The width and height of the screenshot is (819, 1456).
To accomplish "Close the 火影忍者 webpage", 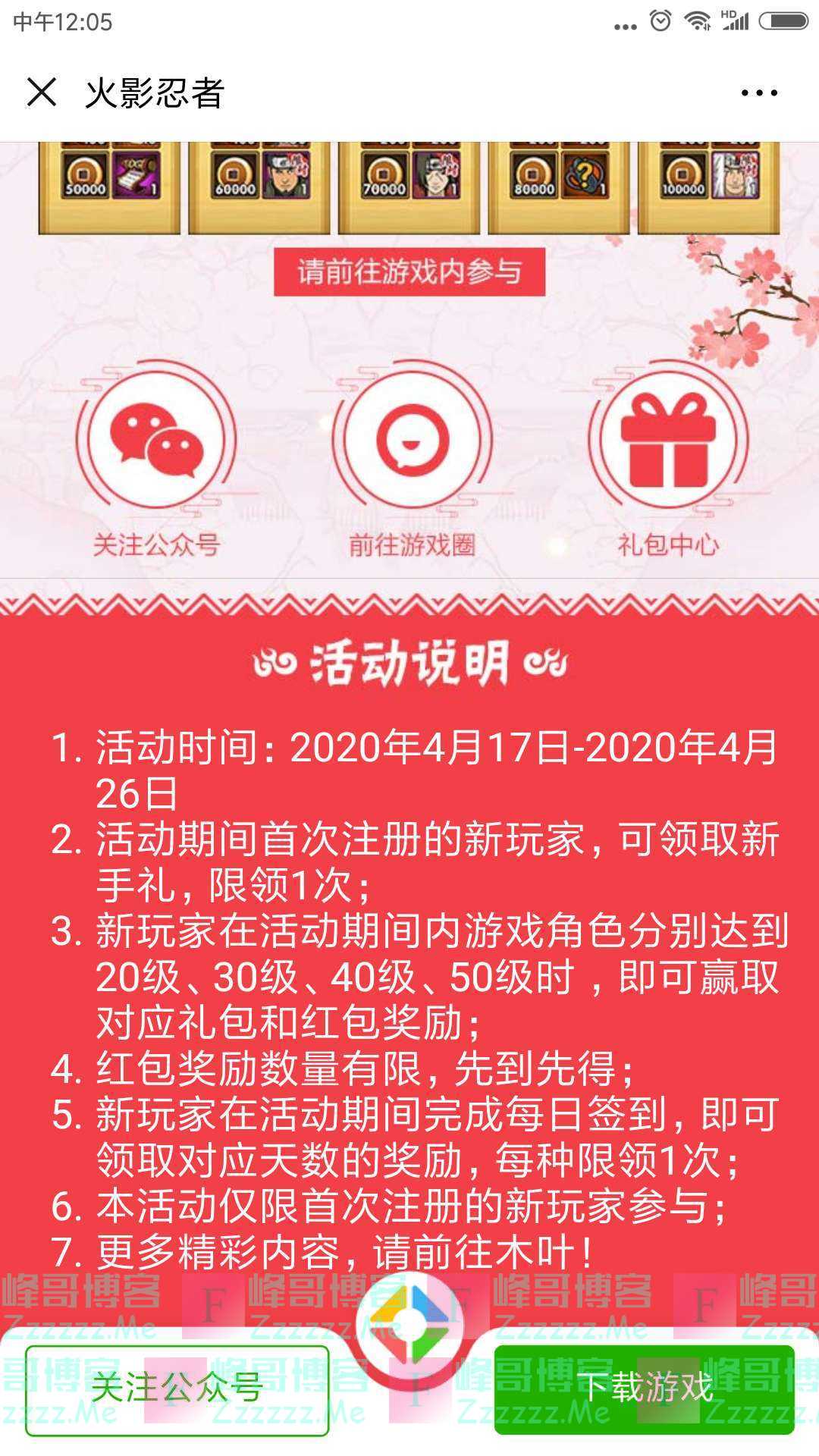I will click(x=42, y=93).
